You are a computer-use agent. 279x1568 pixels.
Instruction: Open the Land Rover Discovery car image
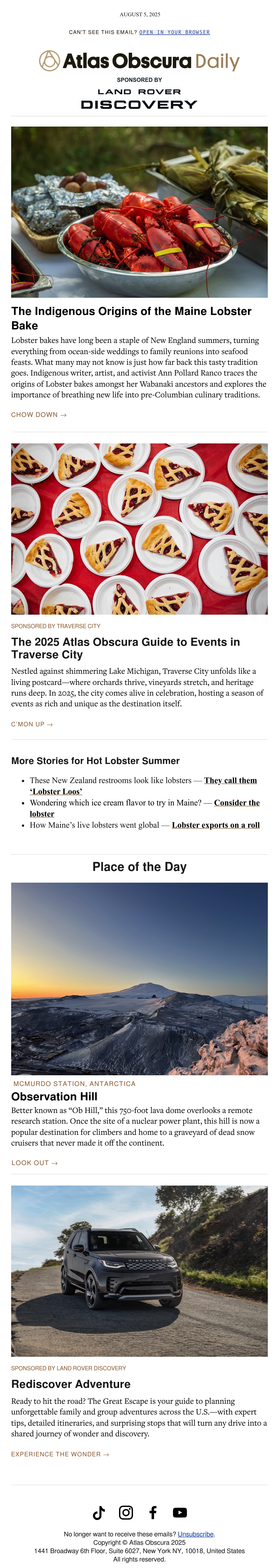tap(139, 1271)
